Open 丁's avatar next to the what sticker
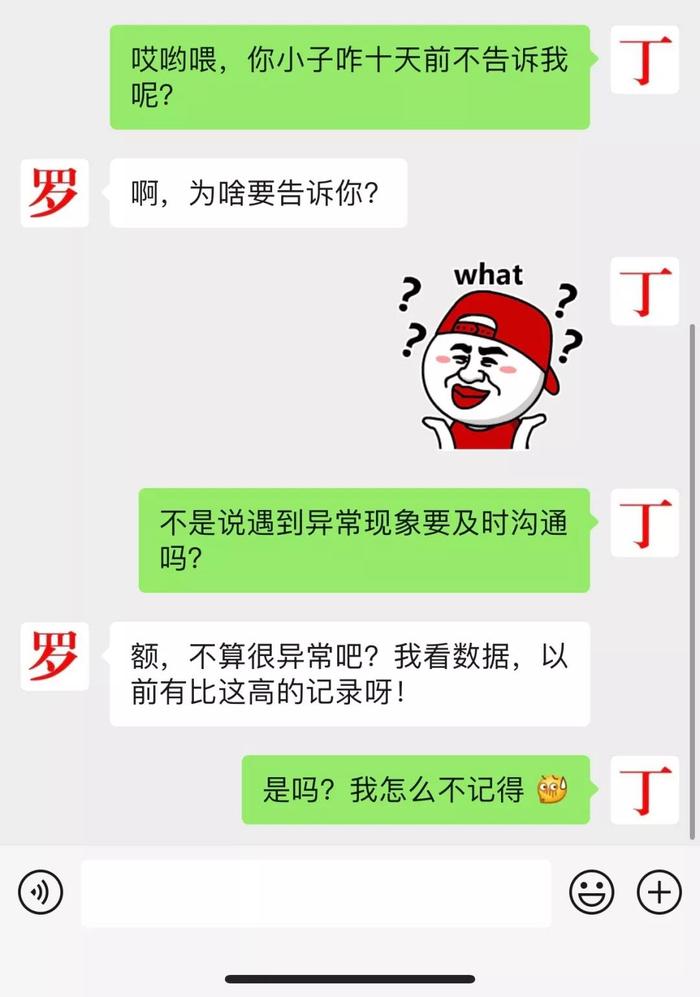Screen dimensions: 700x997 (x=644, y=291)
